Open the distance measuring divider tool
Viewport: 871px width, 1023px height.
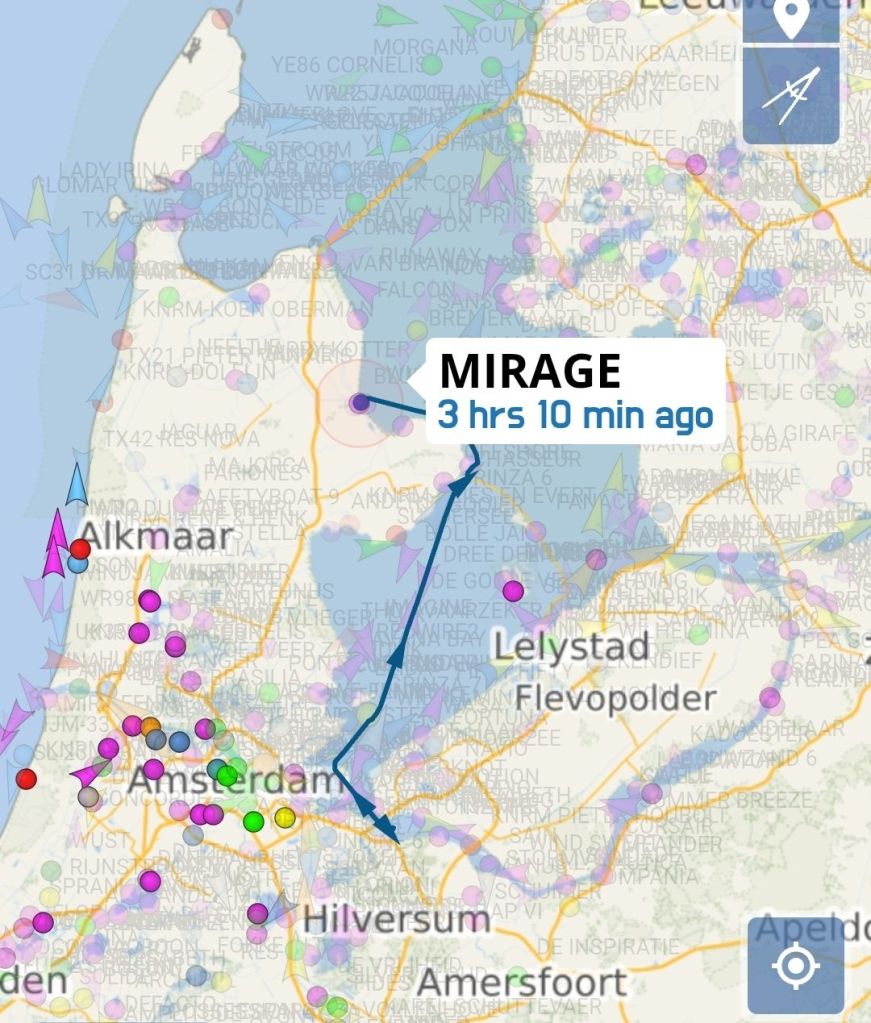(x=791, y=94)
